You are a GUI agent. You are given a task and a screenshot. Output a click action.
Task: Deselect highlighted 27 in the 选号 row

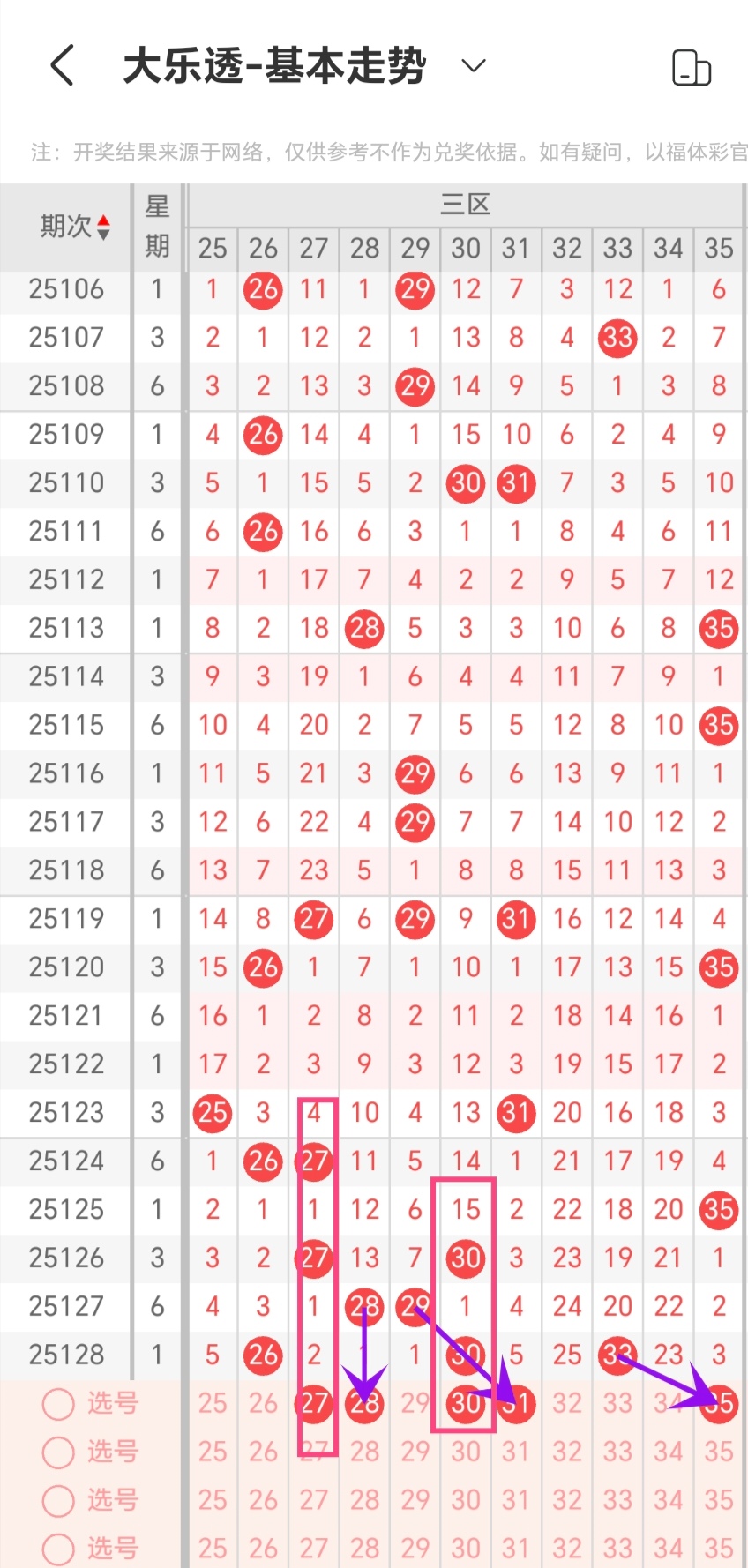[314, 1404]
